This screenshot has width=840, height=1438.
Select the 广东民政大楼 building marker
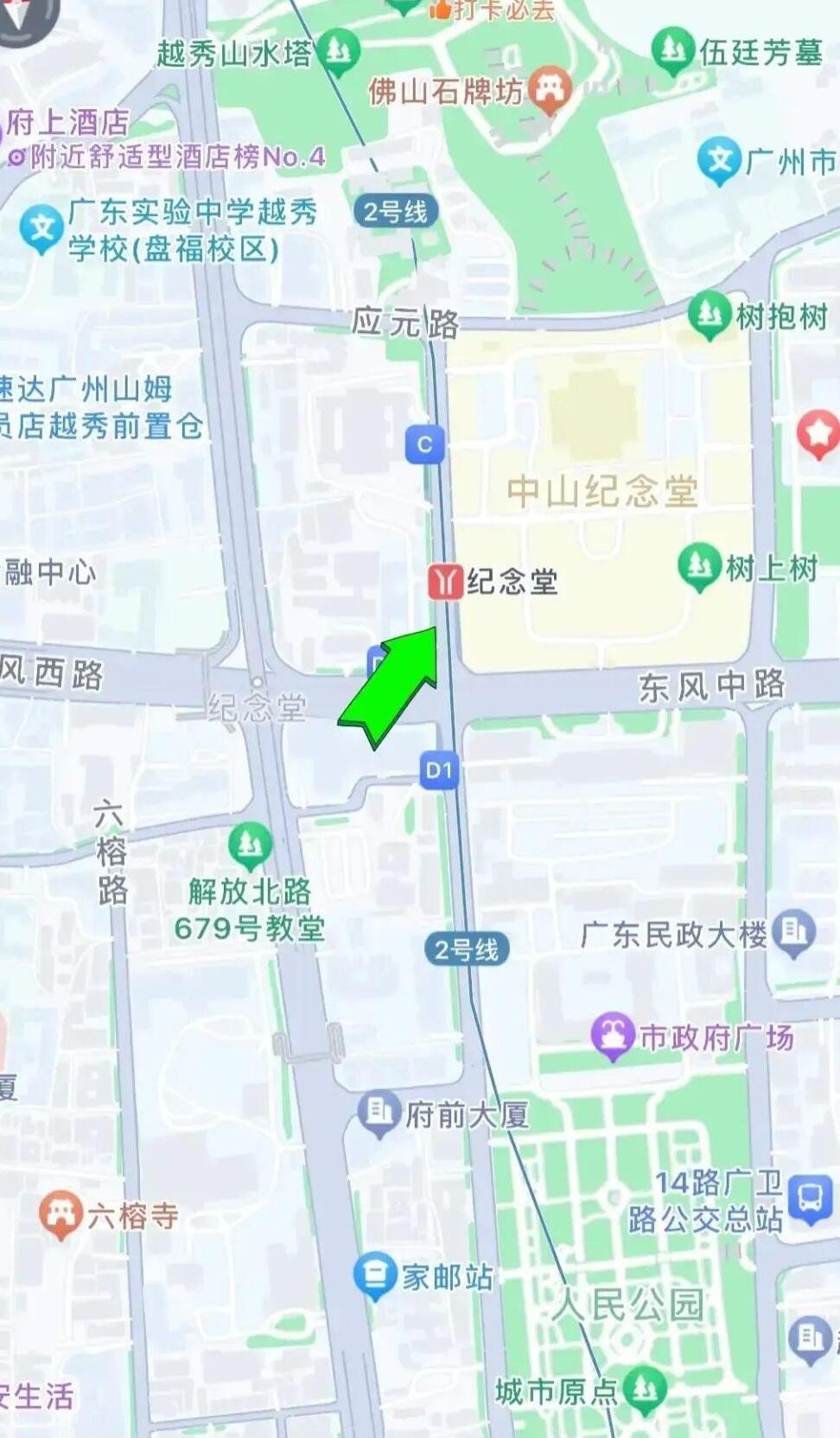[x=792, y=933]
